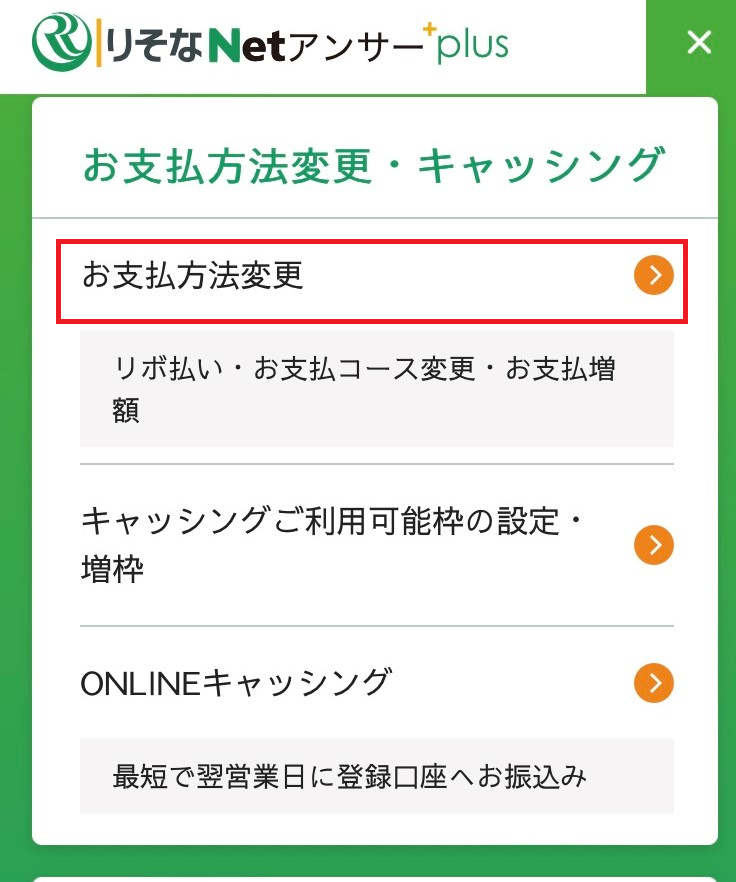Viewport: 736px width, 882px height.
Task: Close the menu with the X icon
Action: pos(699,42)
